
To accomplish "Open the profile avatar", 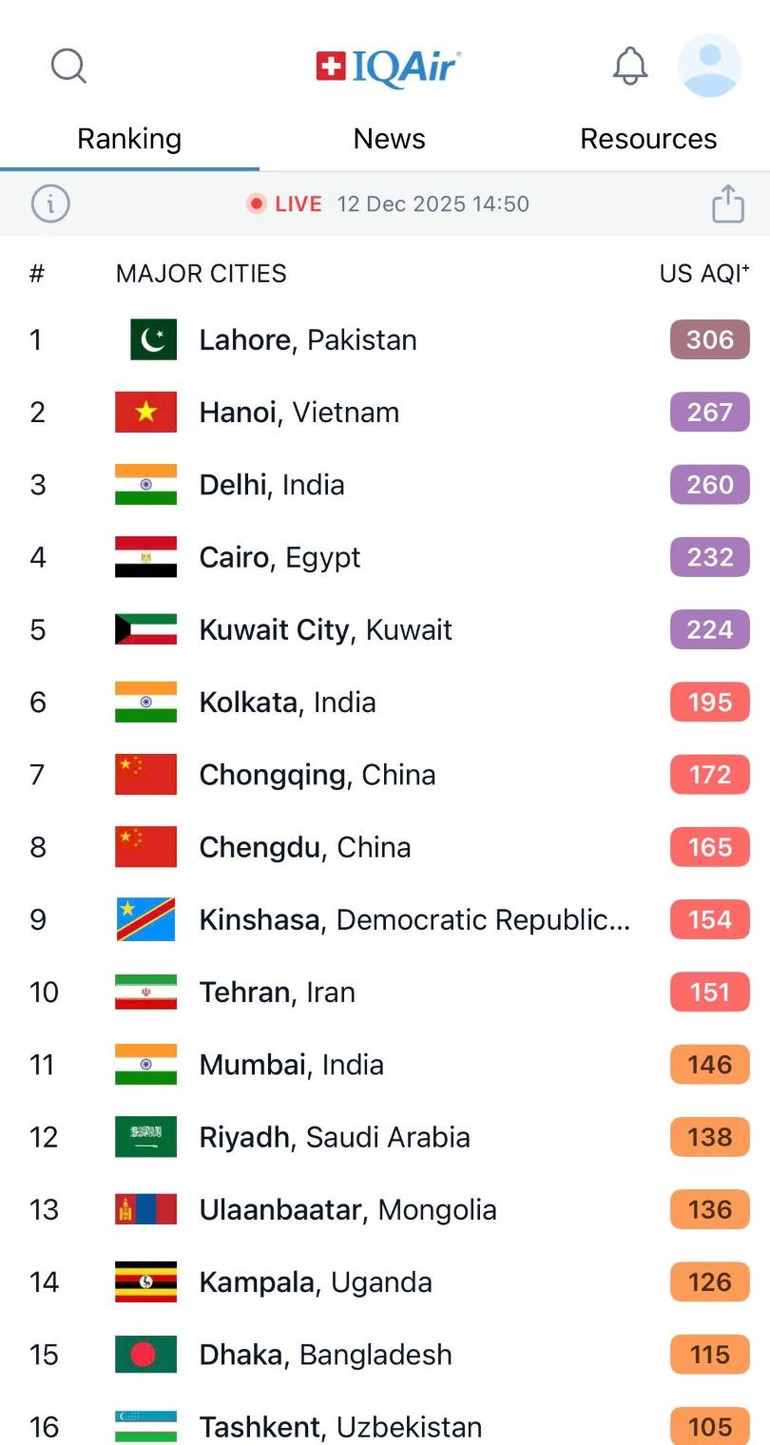I will 709,66.
